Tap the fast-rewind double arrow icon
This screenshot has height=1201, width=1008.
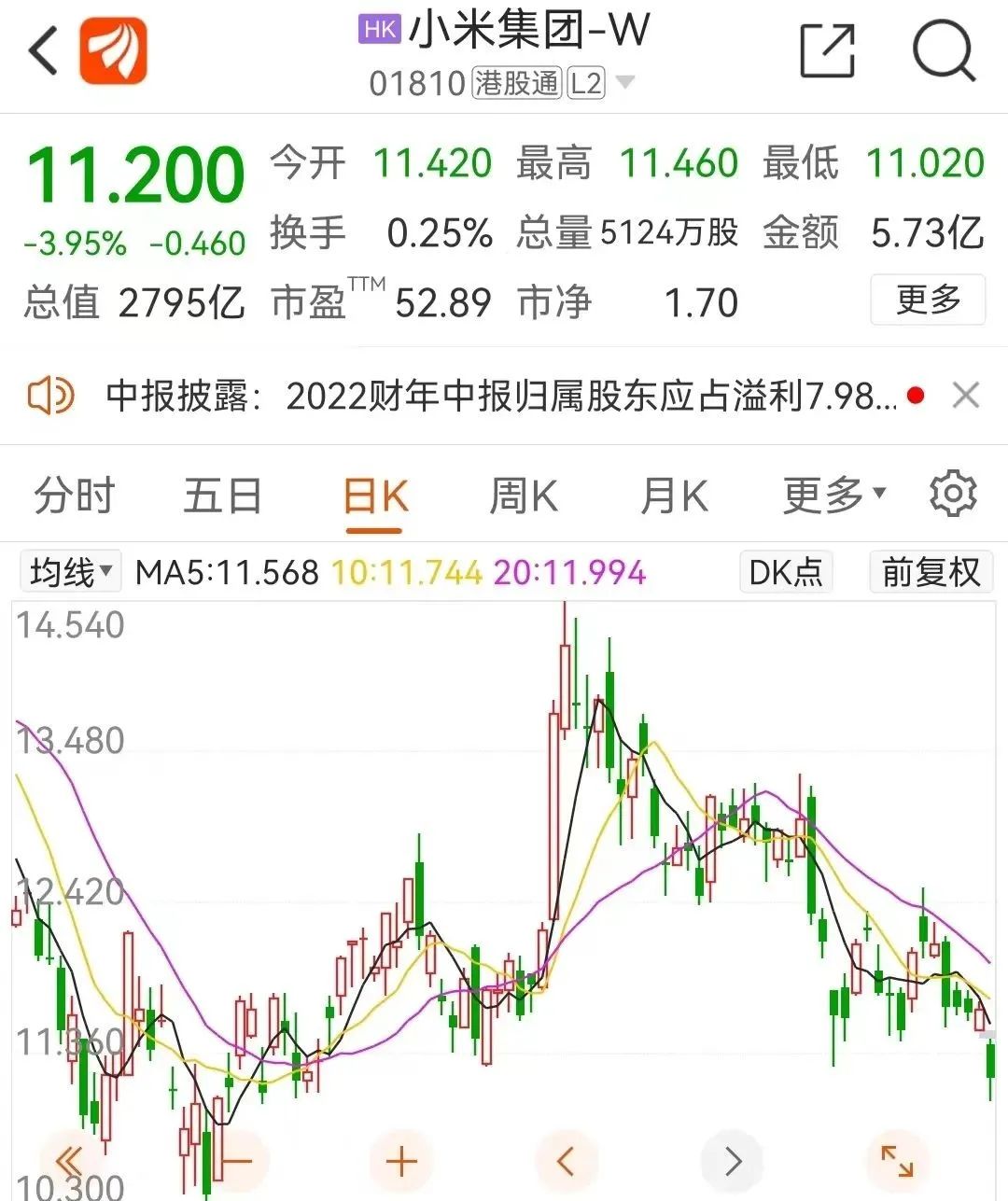point(67,1160)
